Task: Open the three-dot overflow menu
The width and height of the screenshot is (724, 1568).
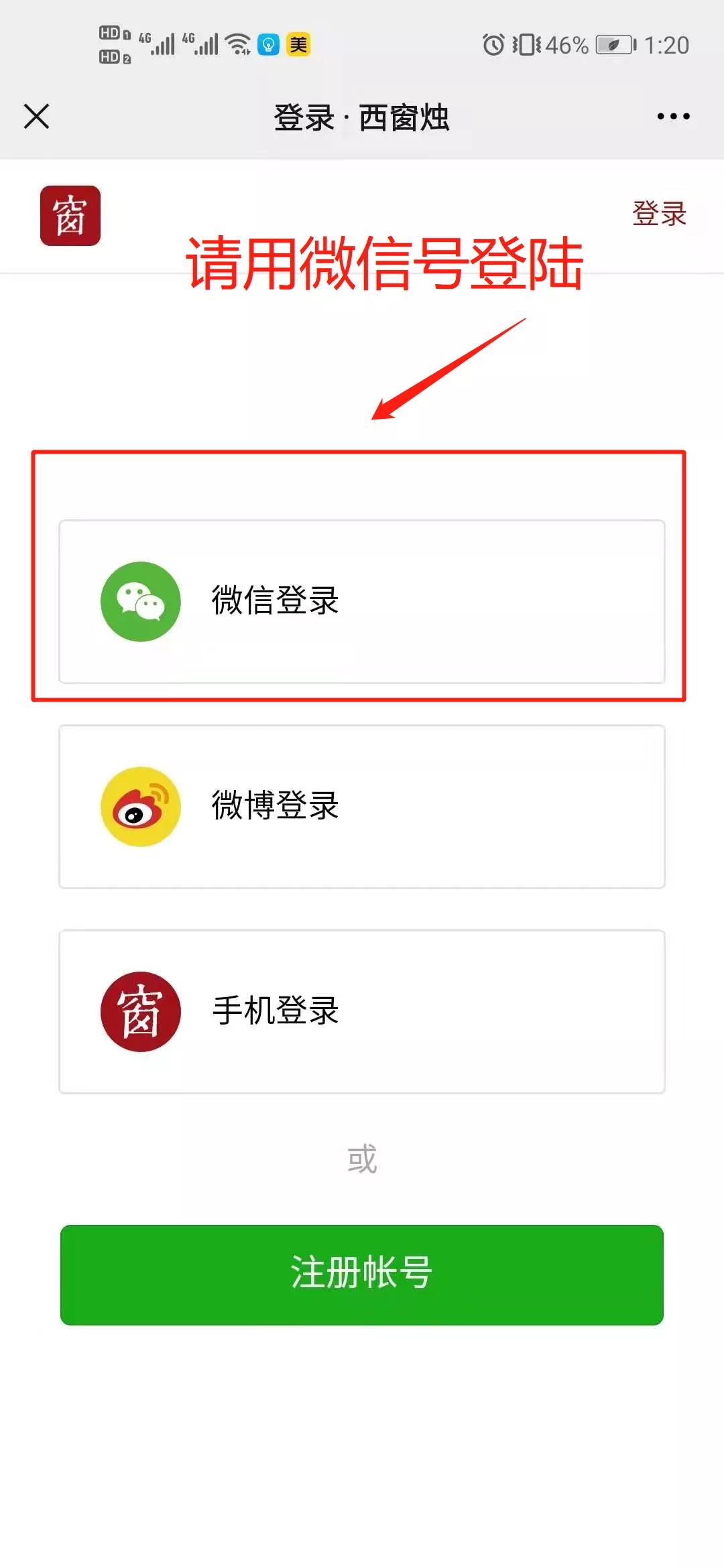Action: [x=673, y=117]
